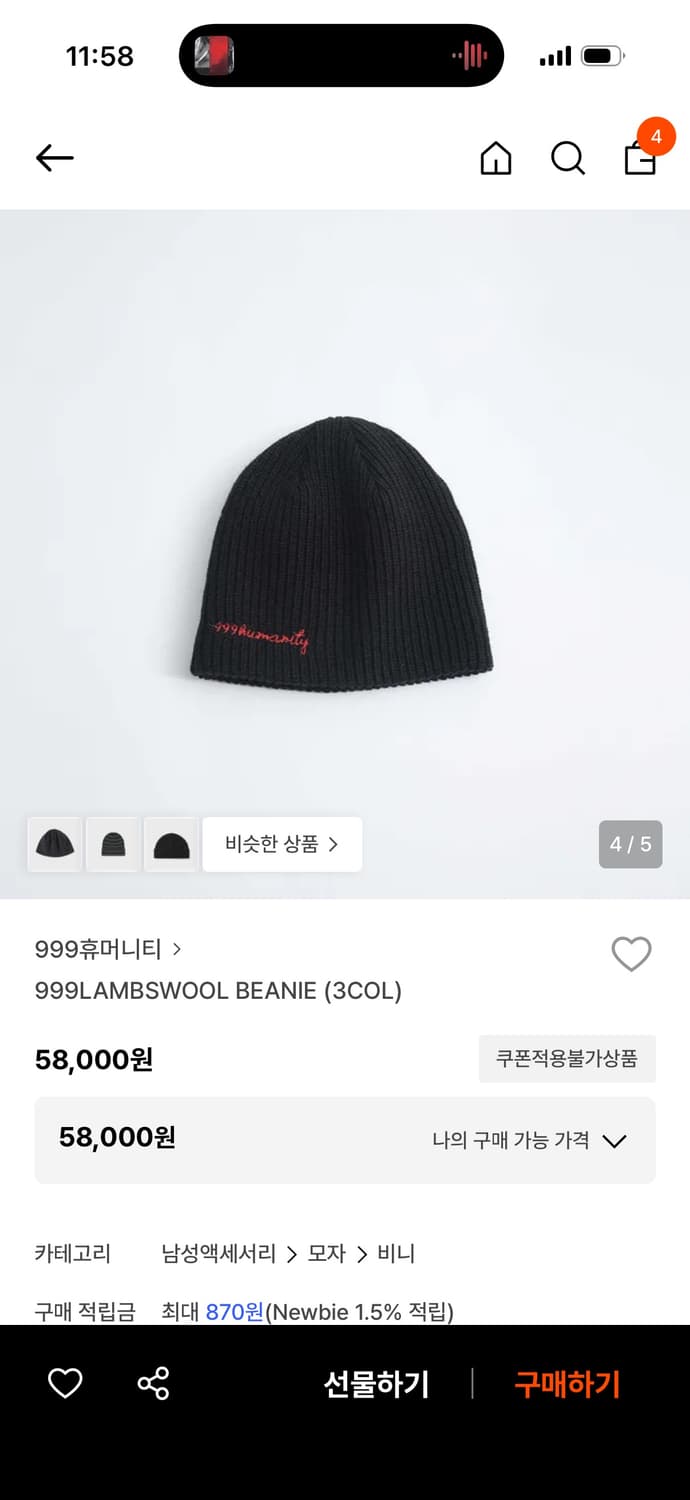The image size is (690, 1500).
Task: Open the search magnifier icon
Action: pyautogui.click(x=567, y=158)
